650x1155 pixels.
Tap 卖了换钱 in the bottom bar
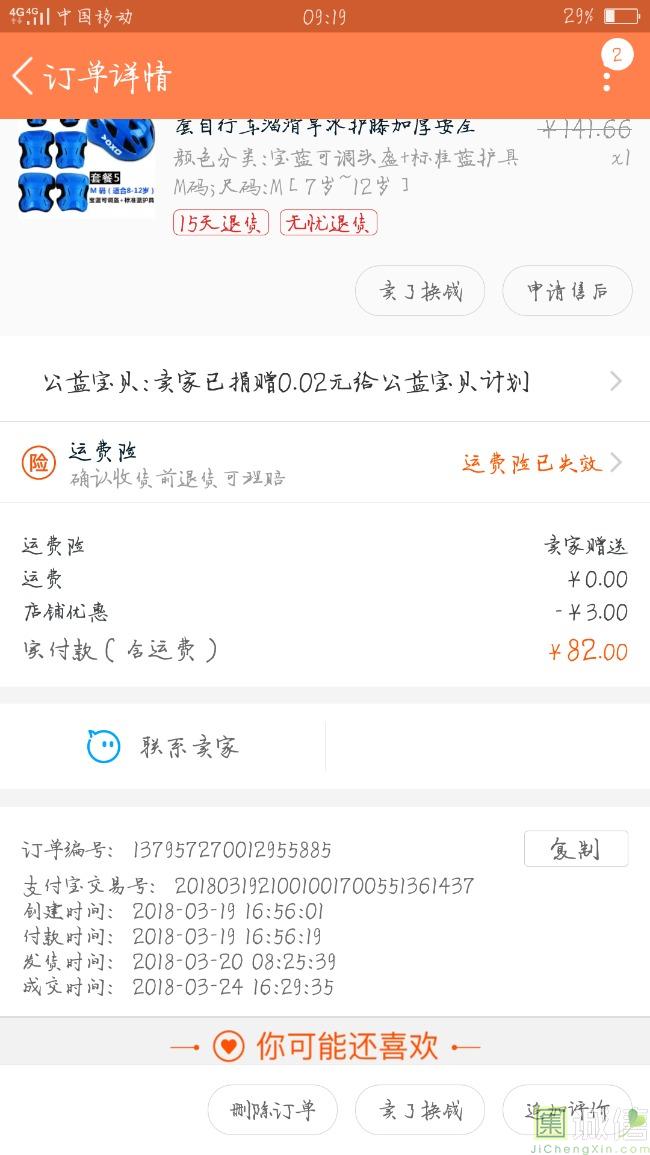click(420, 1110)
